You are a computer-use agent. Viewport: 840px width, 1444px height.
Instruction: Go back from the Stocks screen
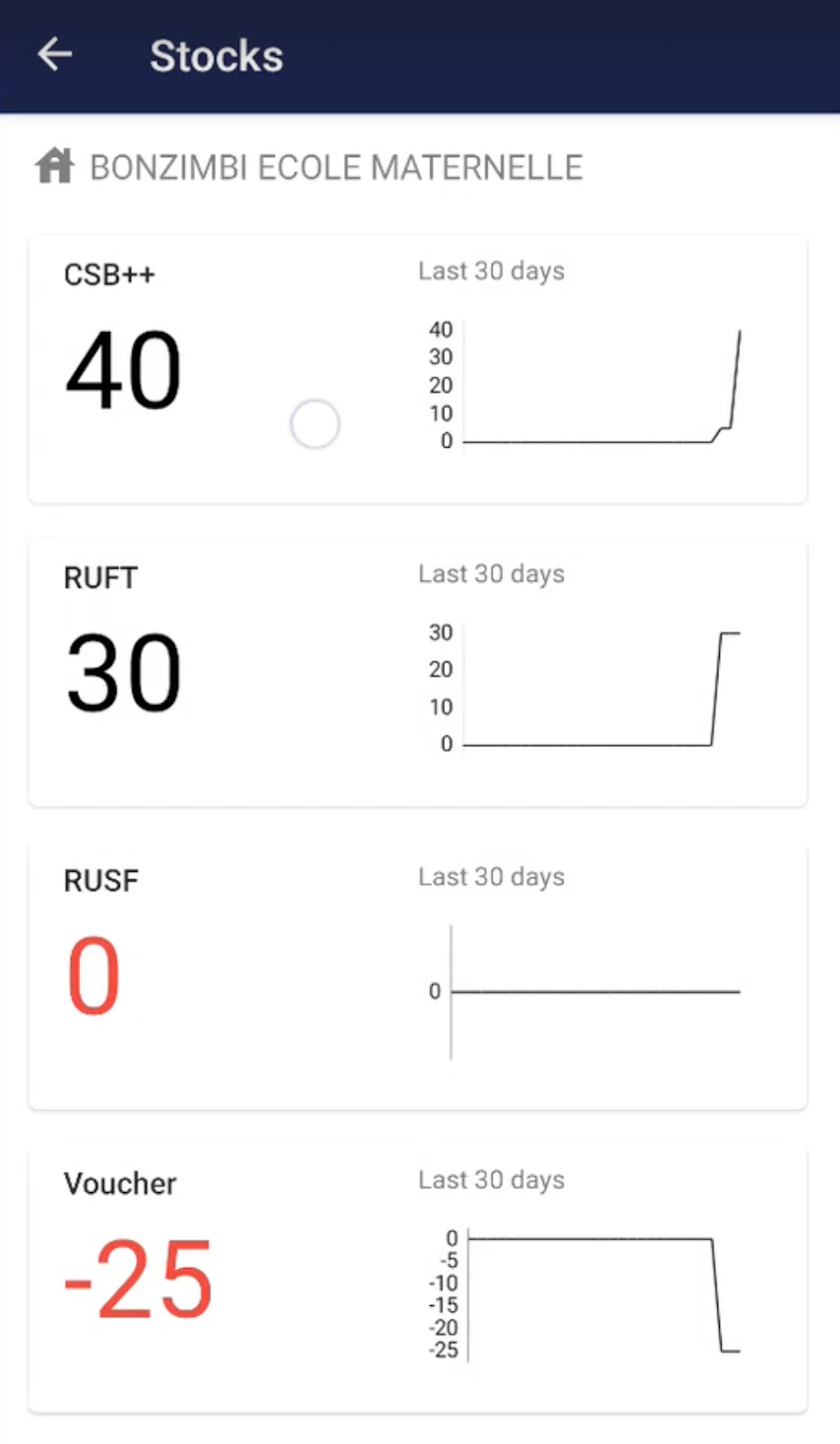(x=54, y=55)
